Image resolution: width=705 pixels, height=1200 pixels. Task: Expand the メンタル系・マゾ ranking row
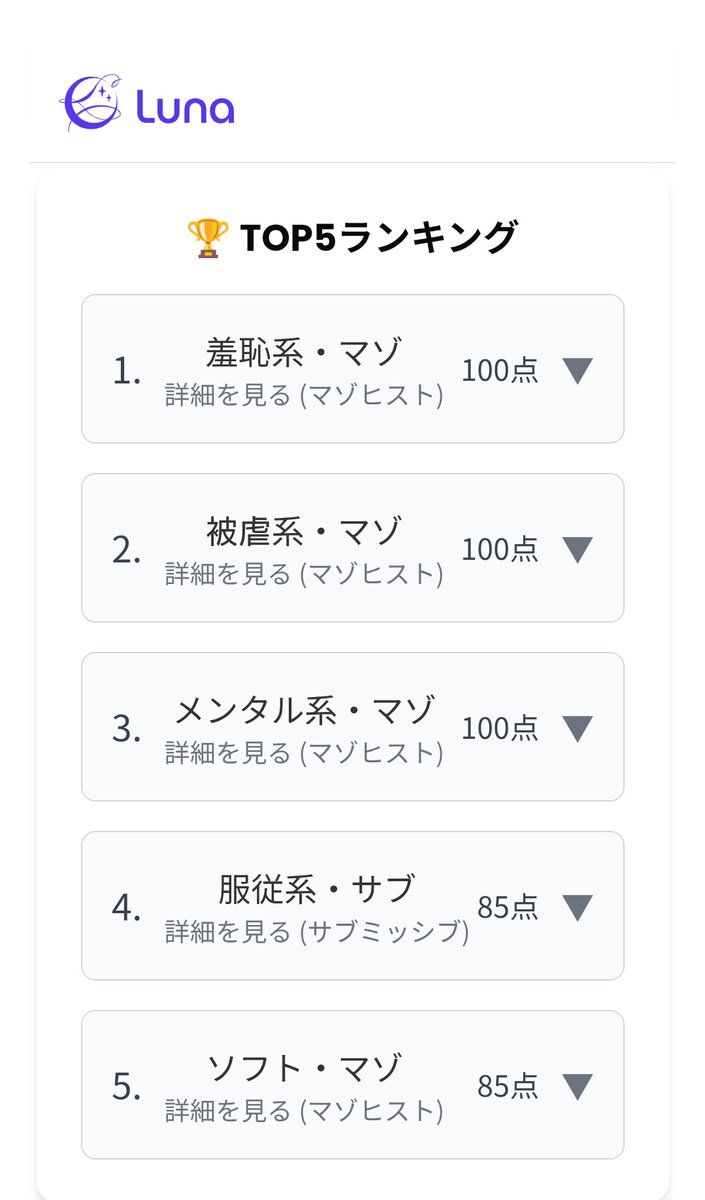[x=578, y=729]
